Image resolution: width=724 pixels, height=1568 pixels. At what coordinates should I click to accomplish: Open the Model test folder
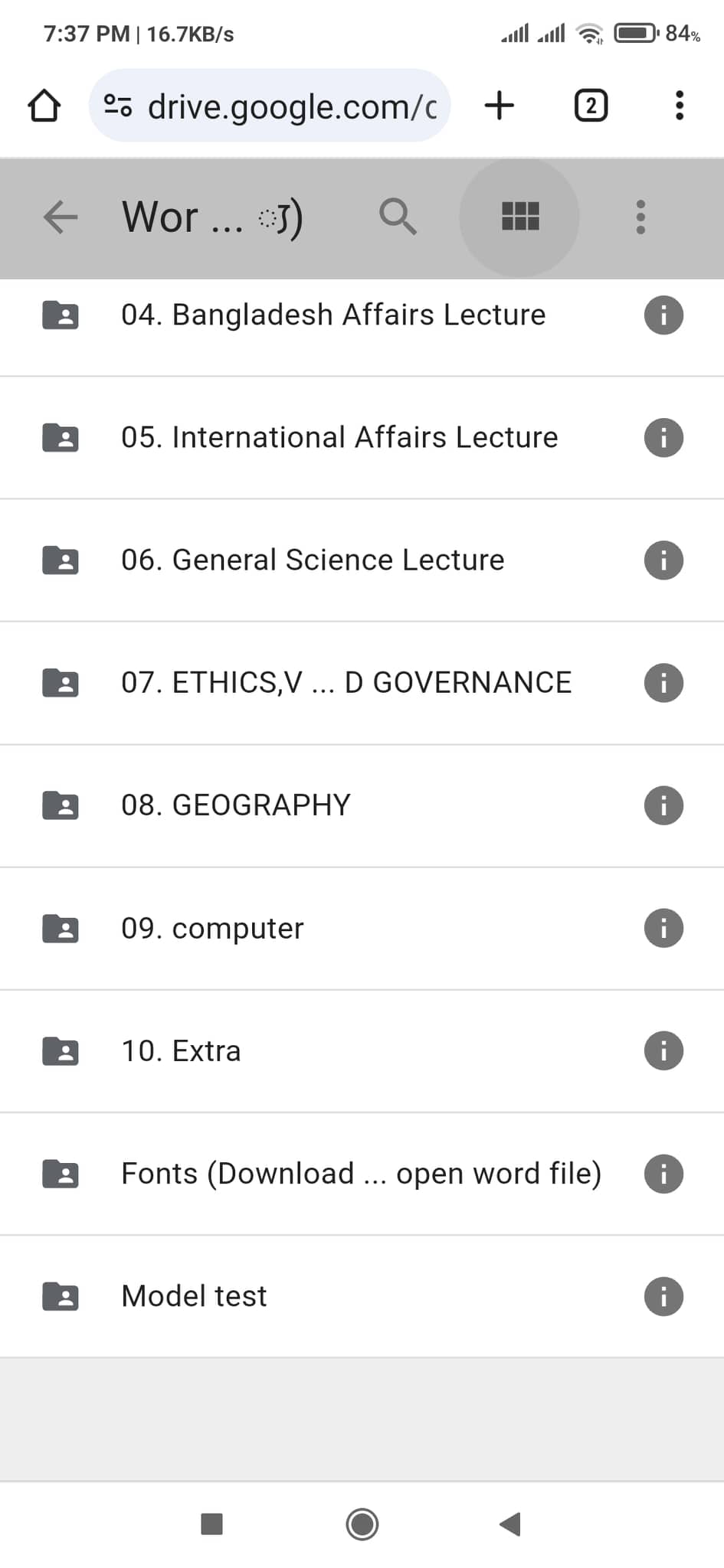point(362,1296)
